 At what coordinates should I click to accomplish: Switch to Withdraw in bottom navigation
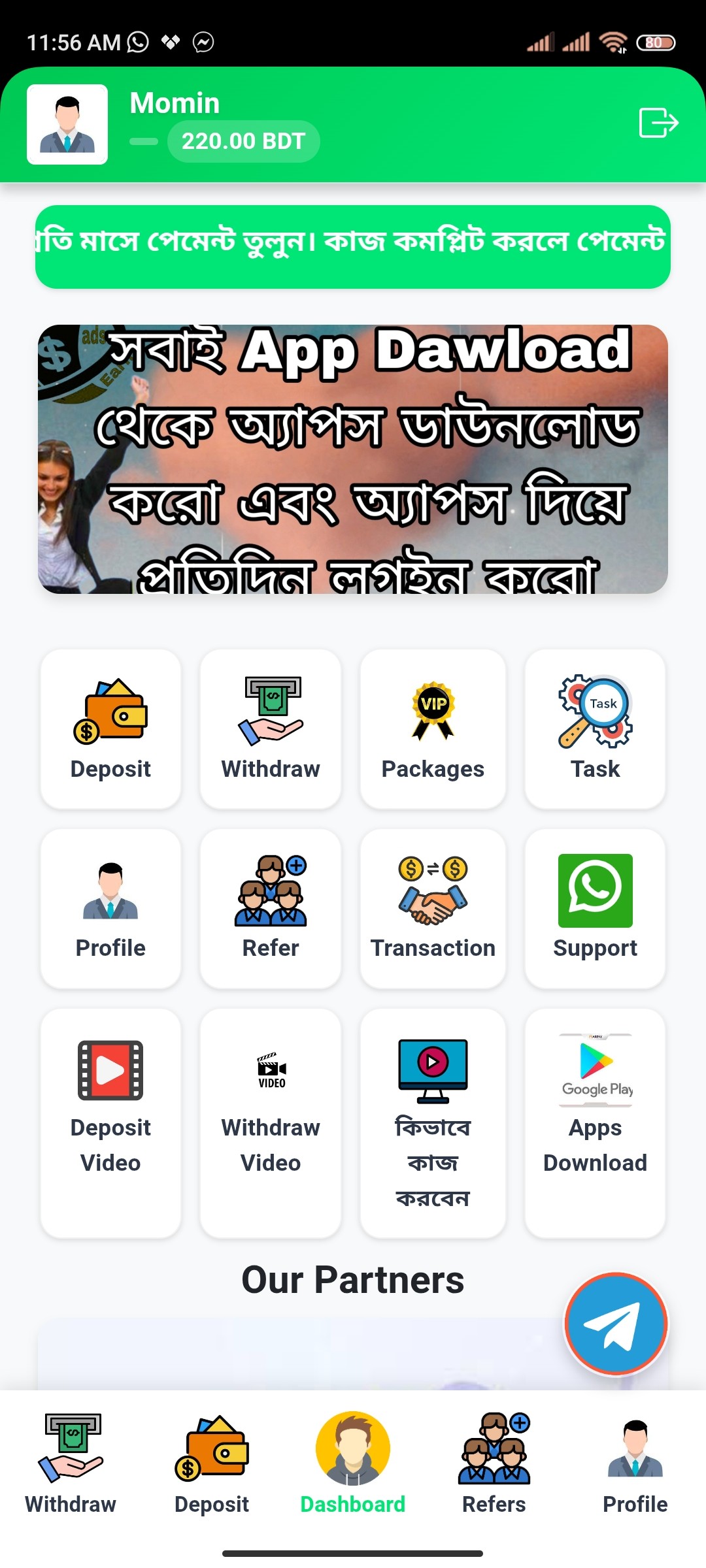[x=71, y=1465]
